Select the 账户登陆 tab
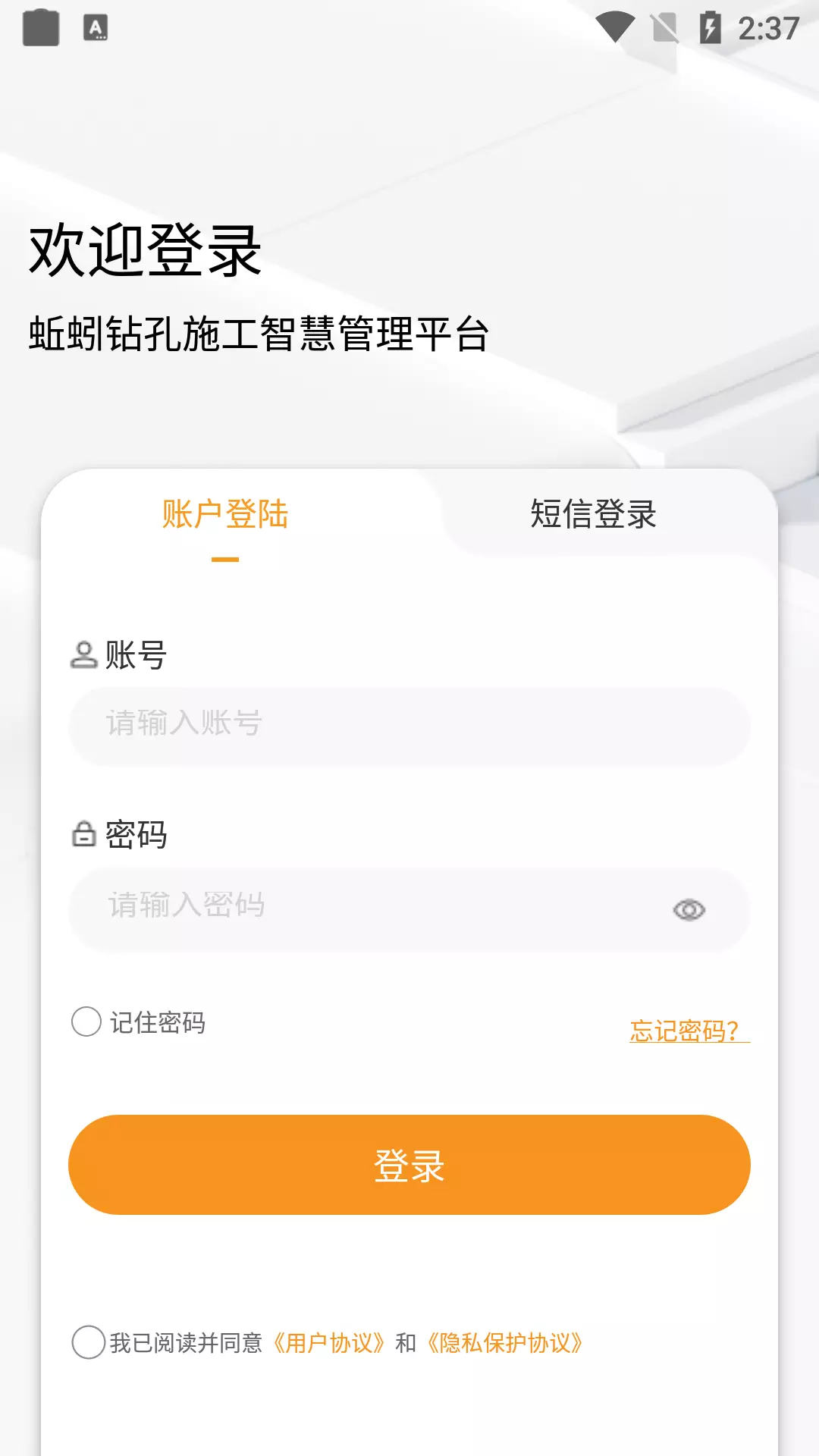819x1456 pixels. coord(225,514)
